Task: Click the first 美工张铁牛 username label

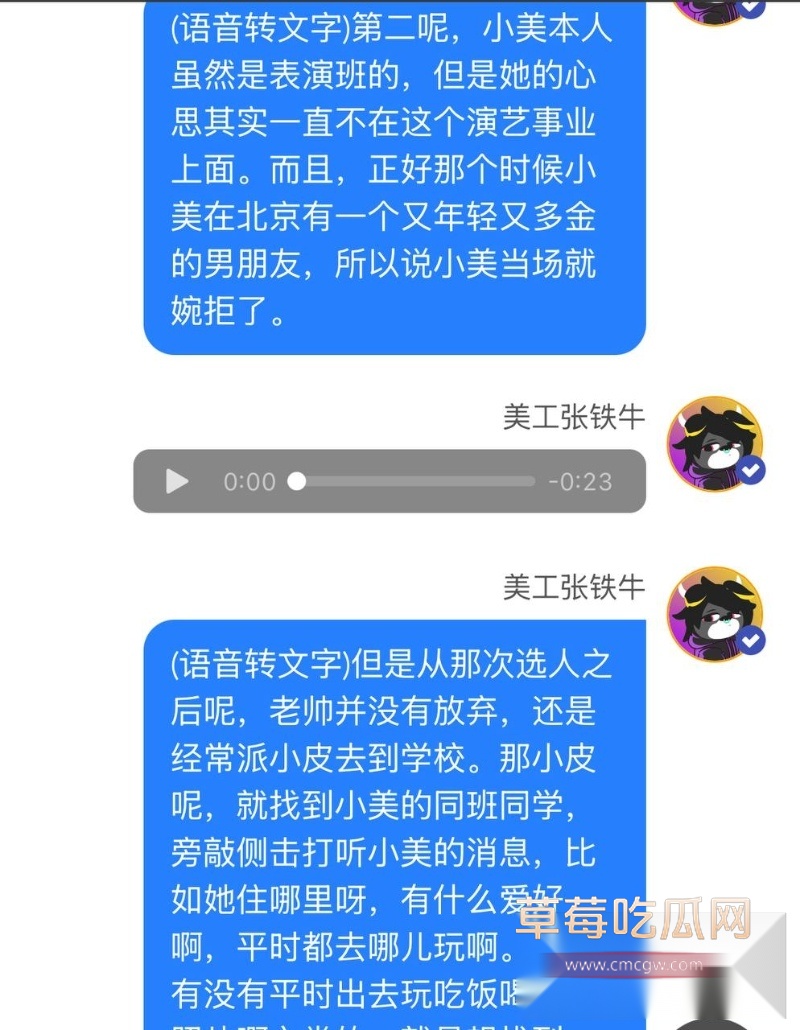Action: pos(572,420)
